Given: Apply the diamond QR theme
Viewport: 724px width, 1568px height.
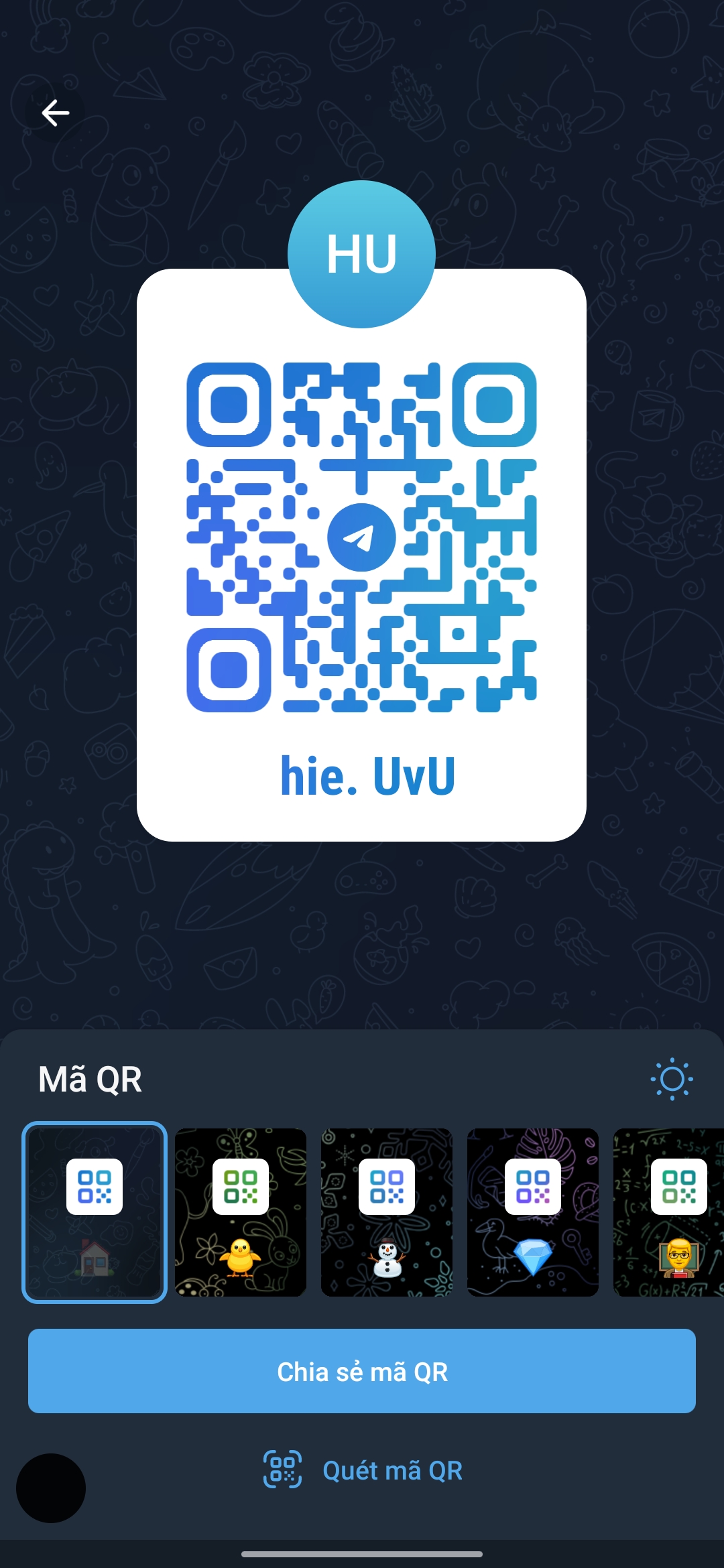Looking at the screenshot, I should pos(533,1212).
